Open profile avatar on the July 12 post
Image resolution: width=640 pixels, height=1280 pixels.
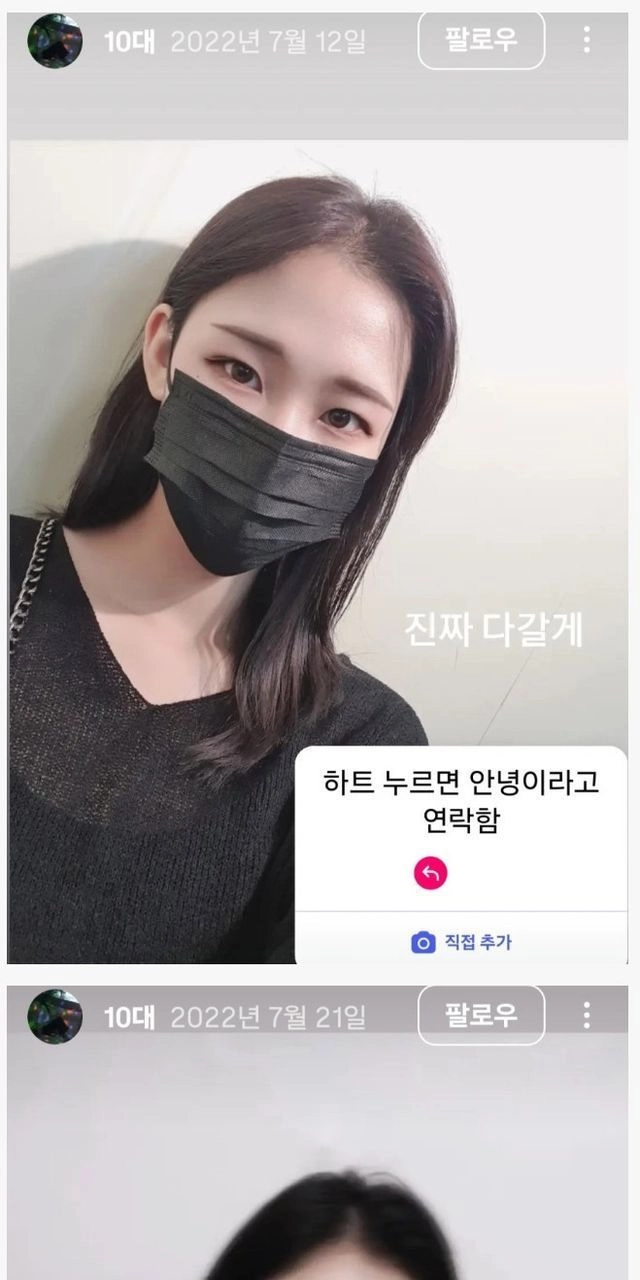point(55,41)
